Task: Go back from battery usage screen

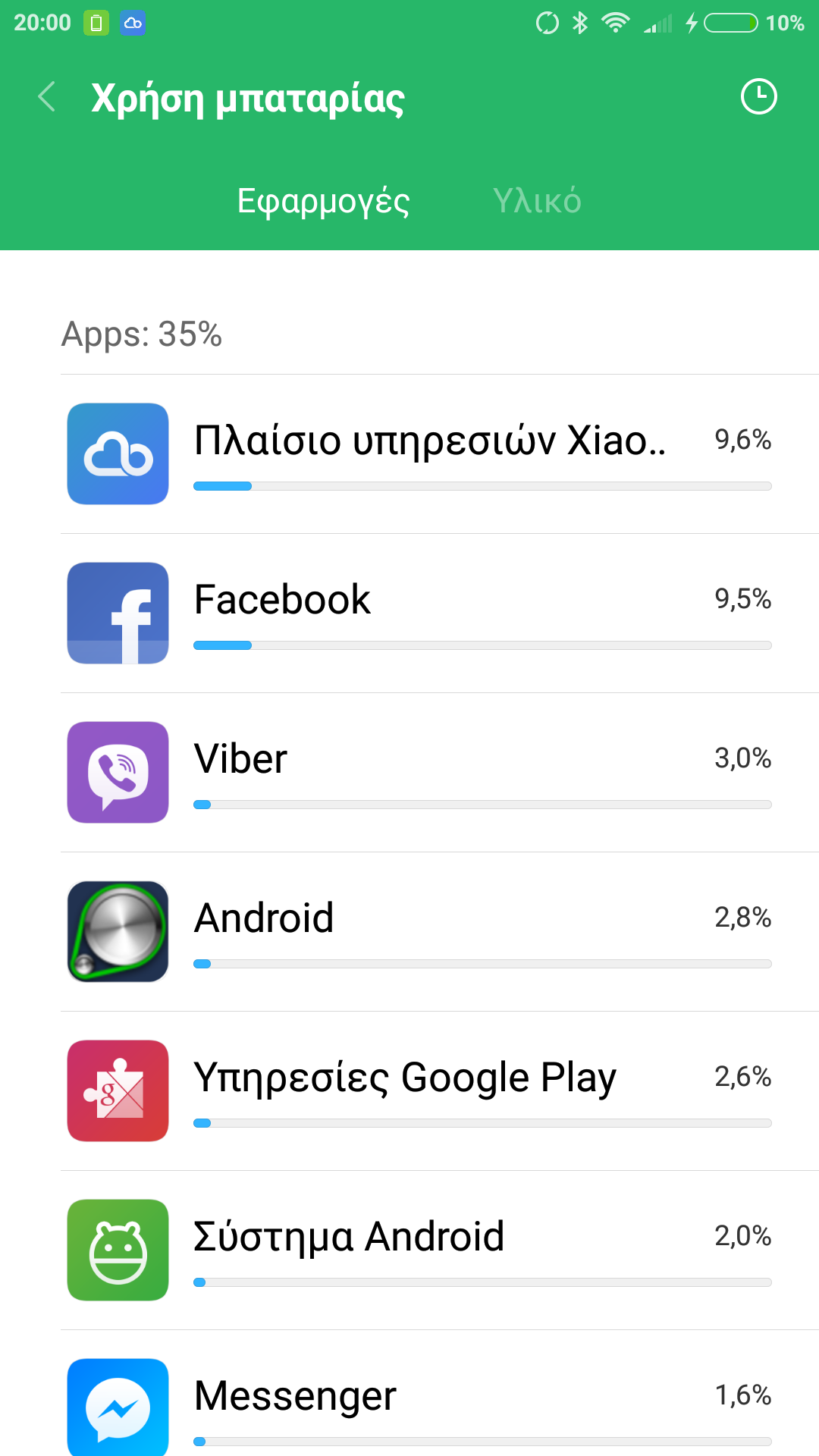Action: coord(47,97)
